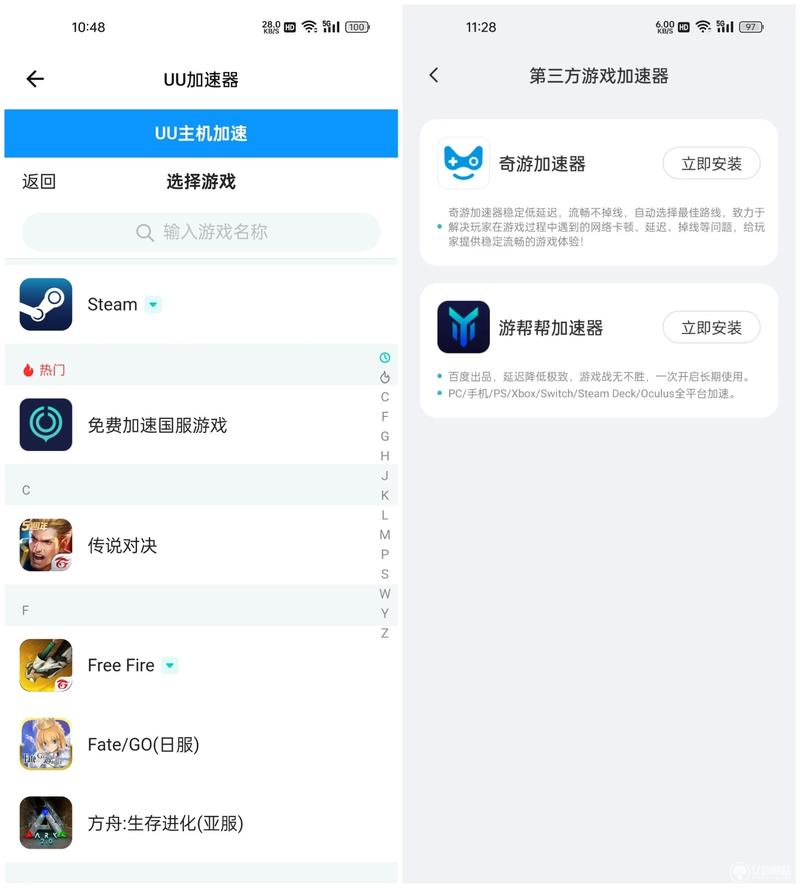800x888 pixels.
Task: Expand the Steam region dropdown arrow
Action: tap(153, 305)
